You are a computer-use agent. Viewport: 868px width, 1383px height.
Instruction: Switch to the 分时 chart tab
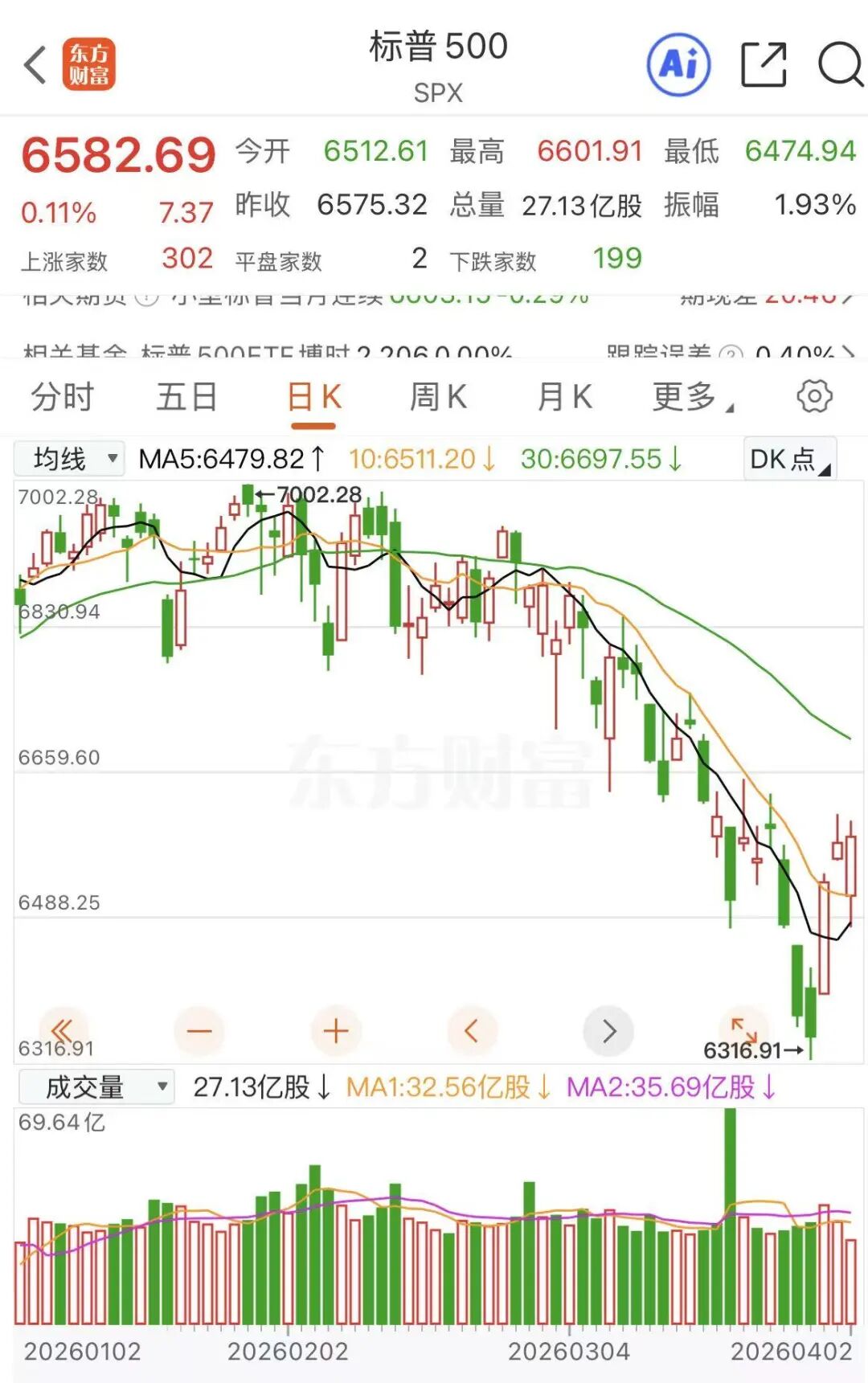63,397
